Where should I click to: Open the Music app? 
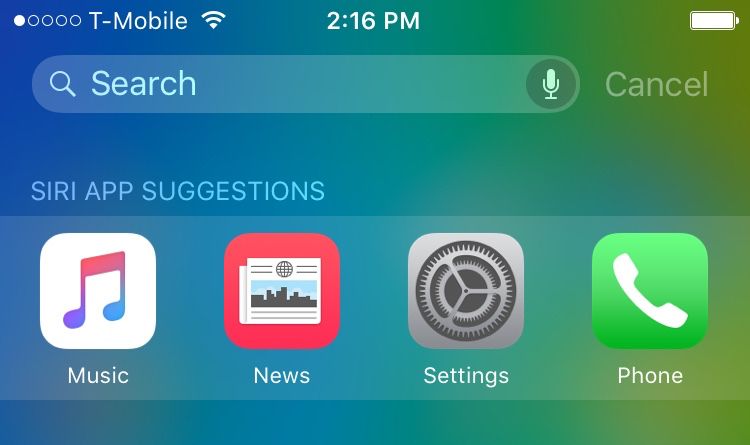click(98, 291)
